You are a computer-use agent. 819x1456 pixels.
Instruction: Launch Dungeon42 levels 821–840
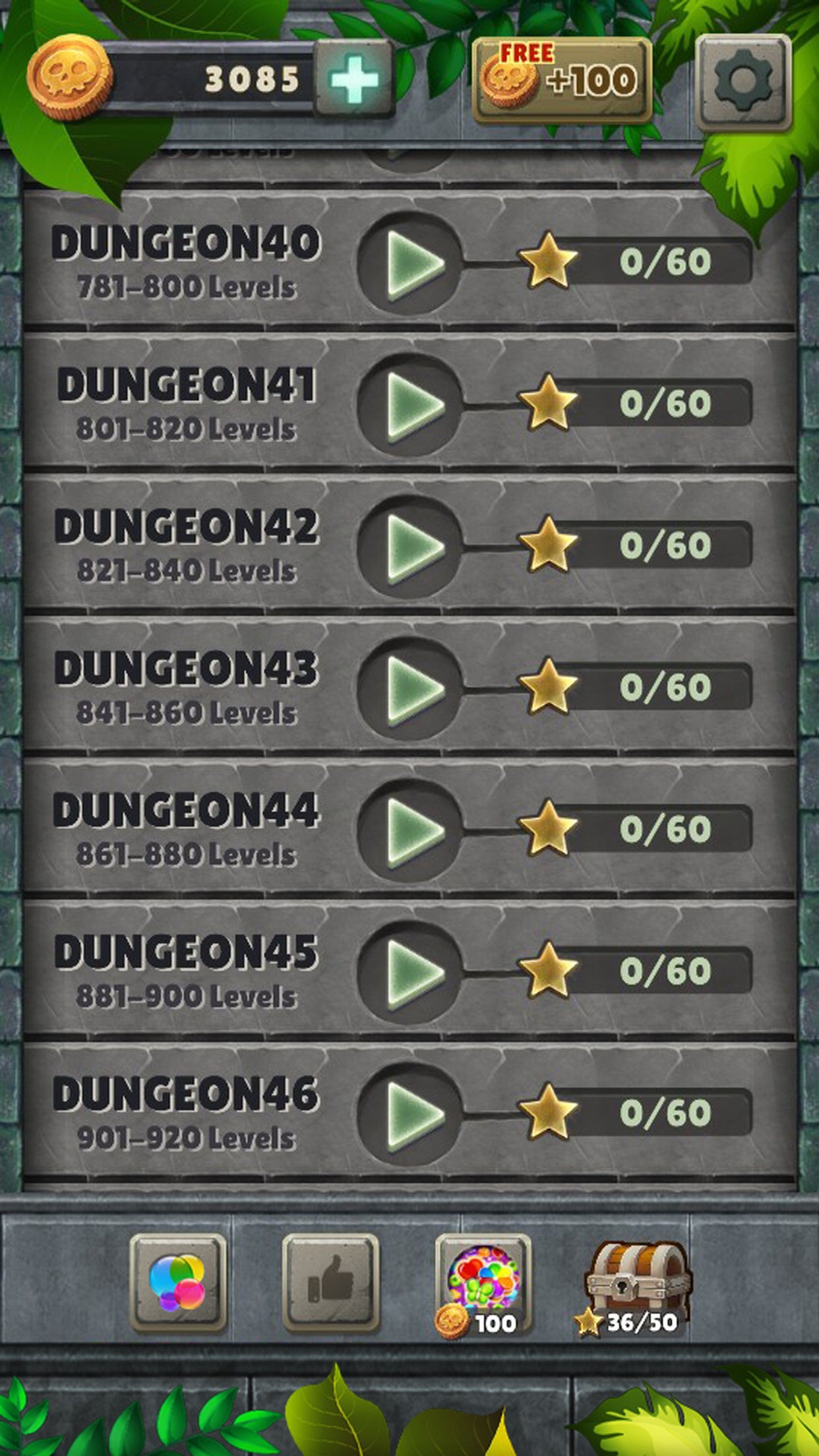pyautogui.click(x=410, y=546)
